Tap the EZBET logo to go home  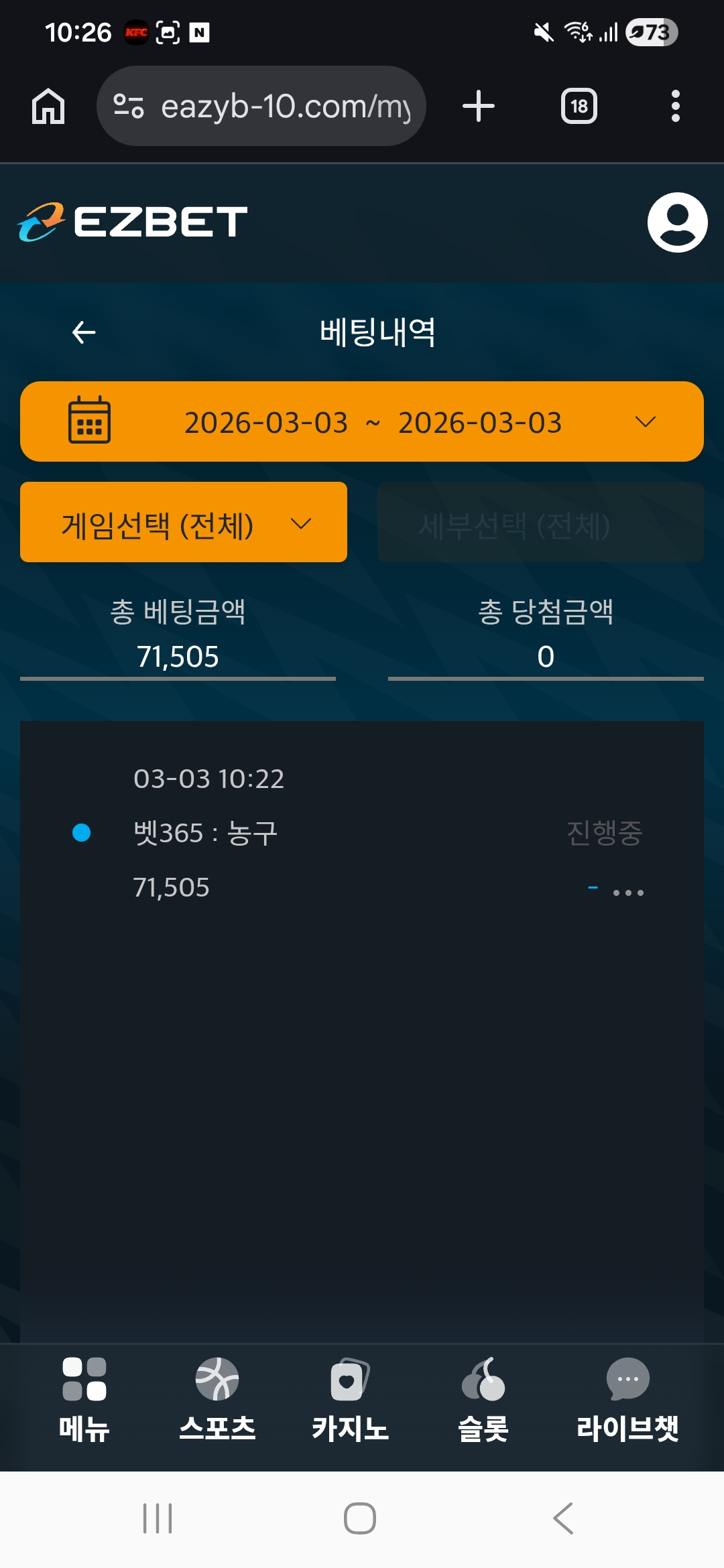coord(133,222)
